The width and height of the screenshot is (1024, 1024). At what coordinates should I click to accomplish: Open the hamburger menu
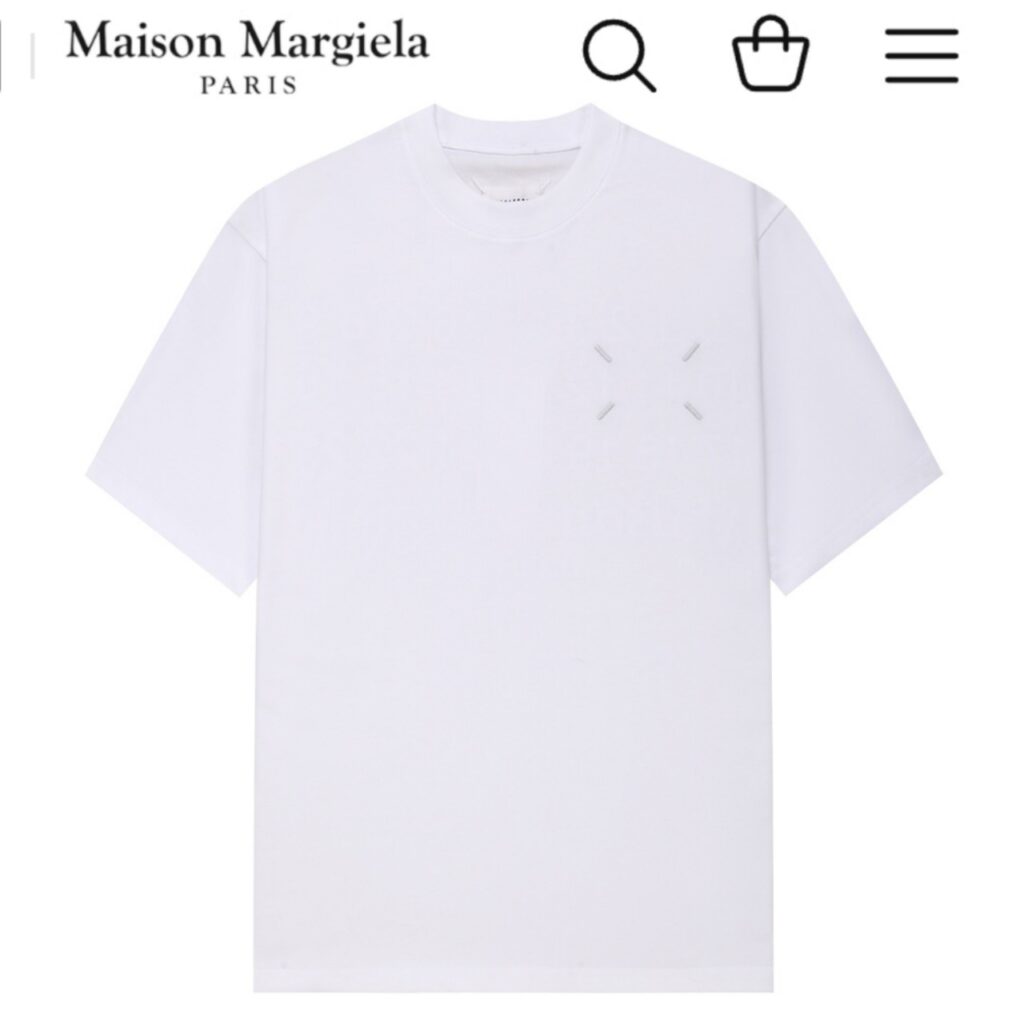click(921, 54)
